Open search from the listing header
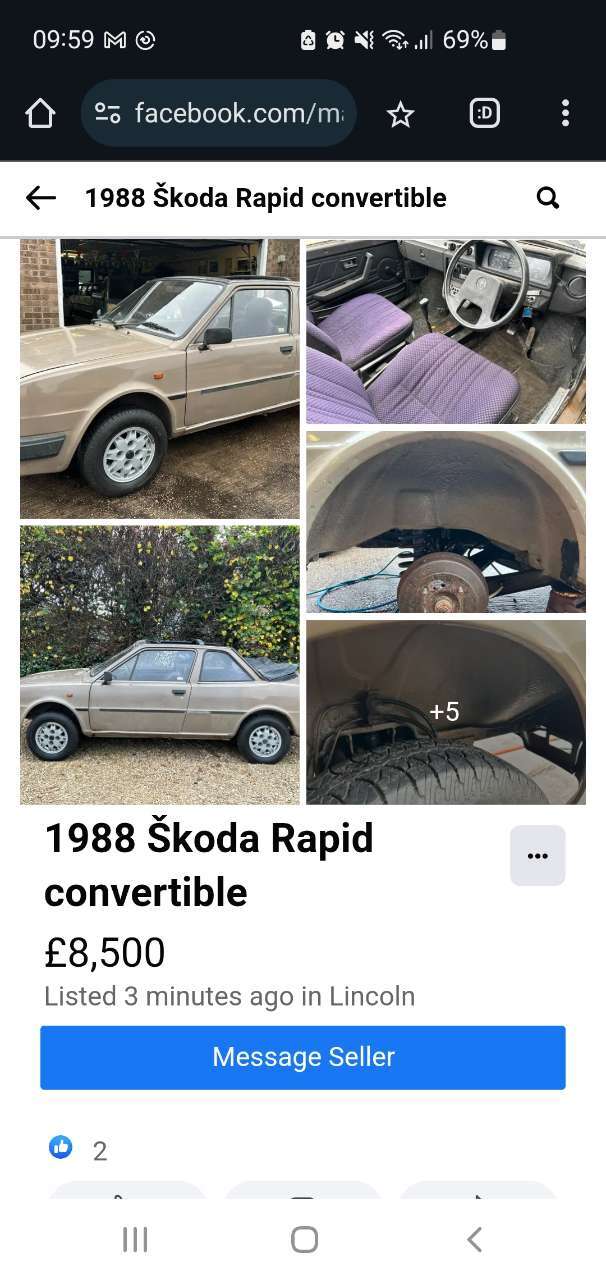This screenshot has height=1280, width=606. 547,198
